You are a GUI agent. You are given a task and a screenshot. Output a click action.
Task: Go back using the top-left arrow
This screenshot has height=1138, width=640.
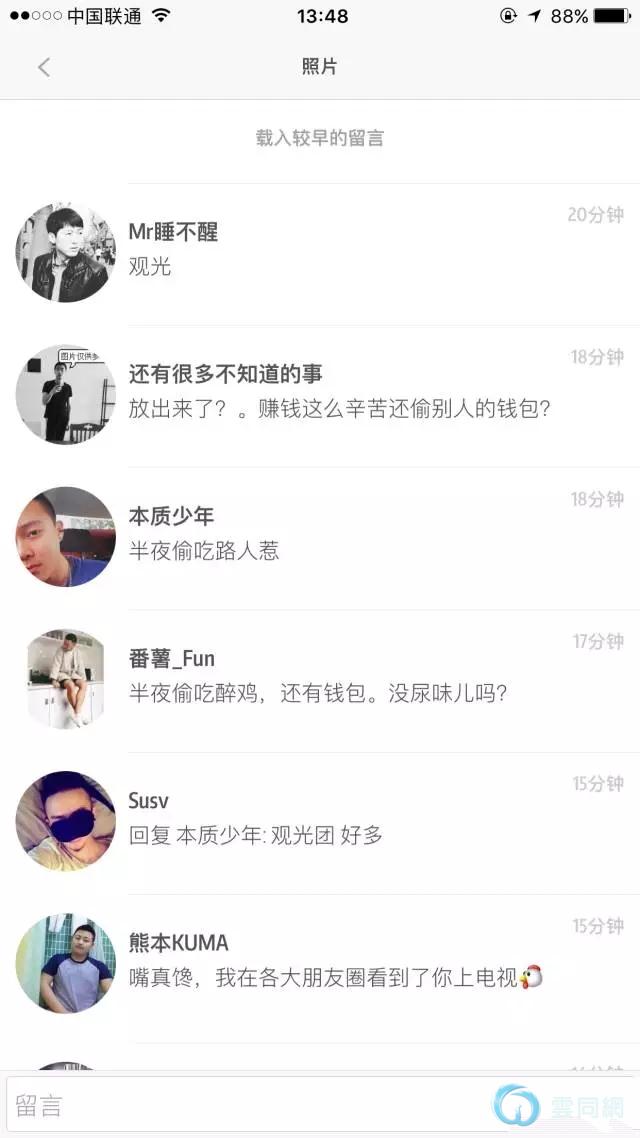44,67
